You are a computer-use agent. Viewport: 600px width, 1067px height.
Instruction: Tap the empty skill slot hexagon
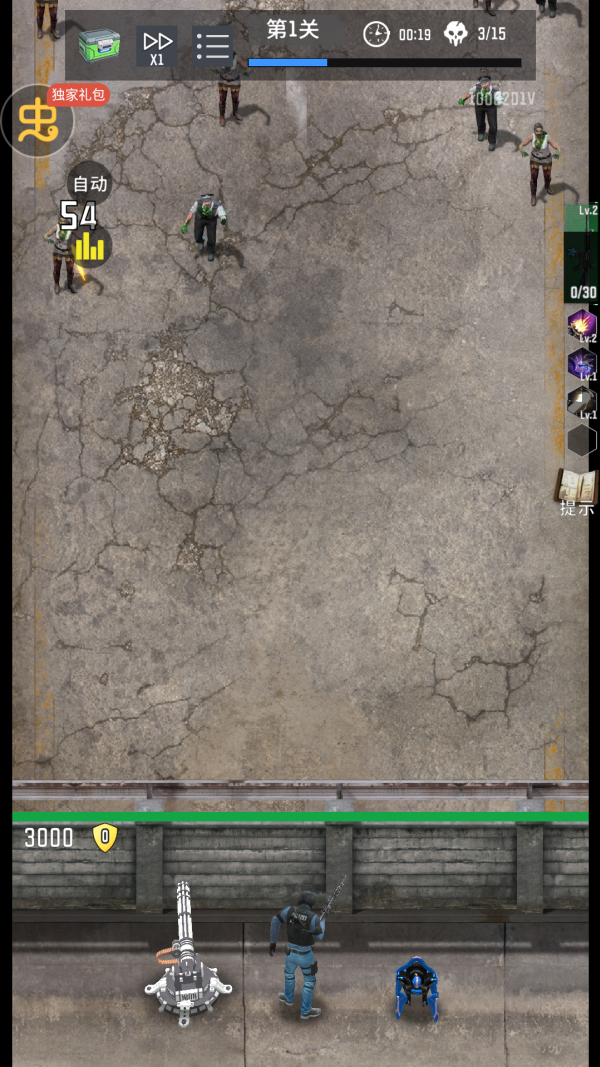click(x=582, y=440)
